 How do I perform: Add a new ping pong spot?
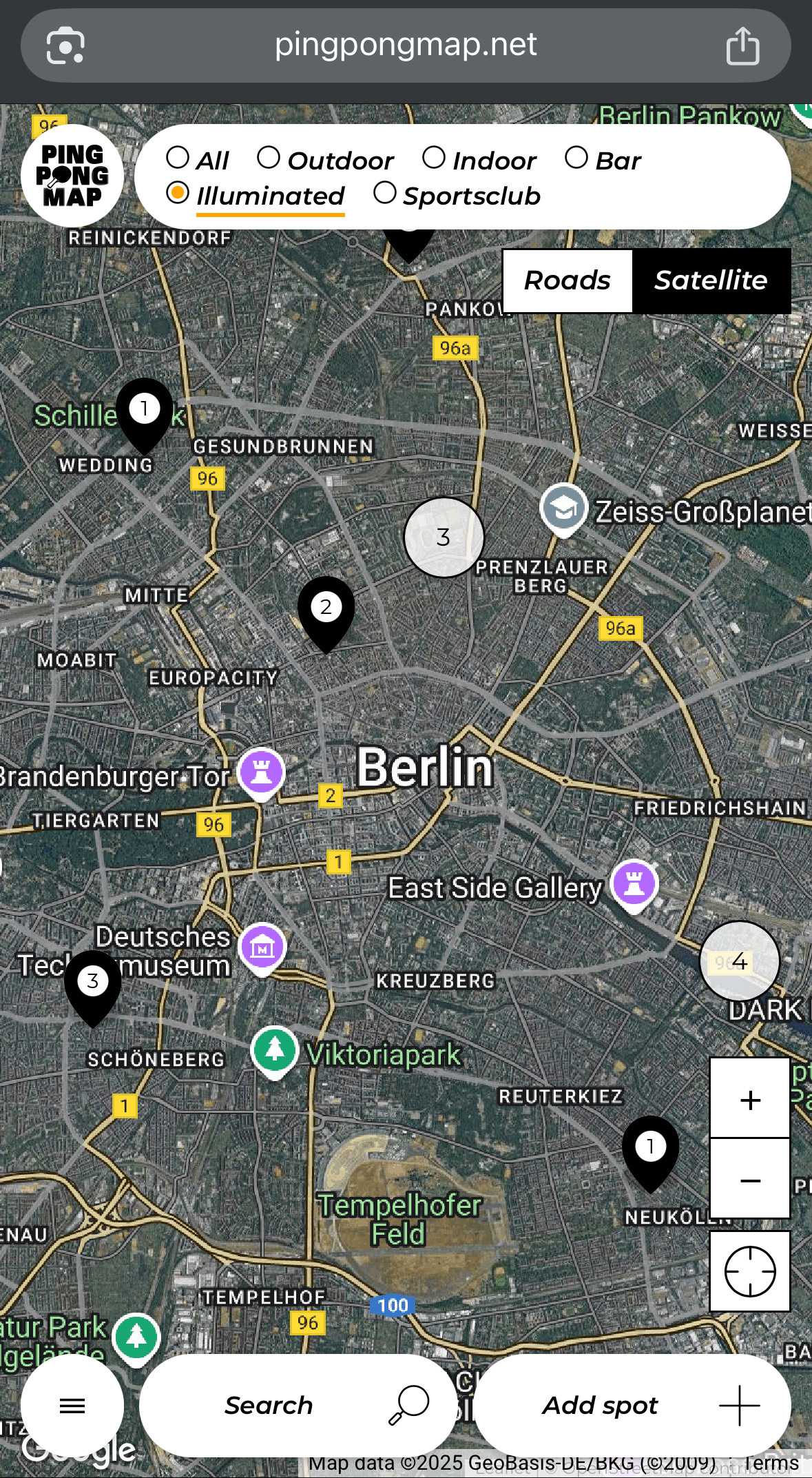pos(632,1405)
